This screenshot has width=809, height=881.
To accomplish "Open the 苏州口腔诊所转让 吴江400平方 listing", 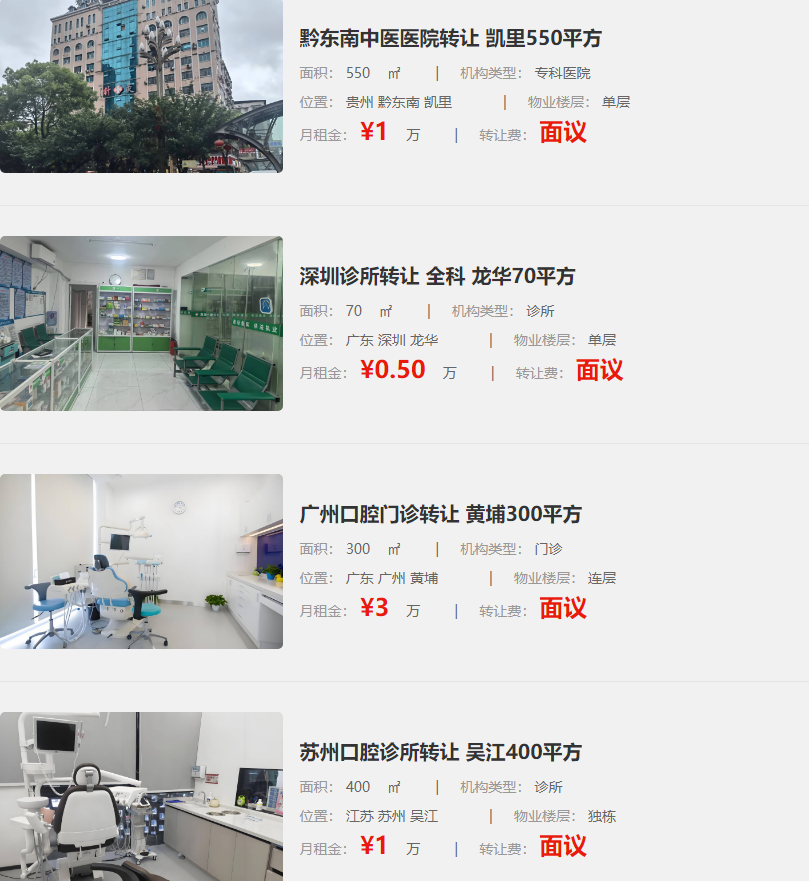I will click(440, 752).
